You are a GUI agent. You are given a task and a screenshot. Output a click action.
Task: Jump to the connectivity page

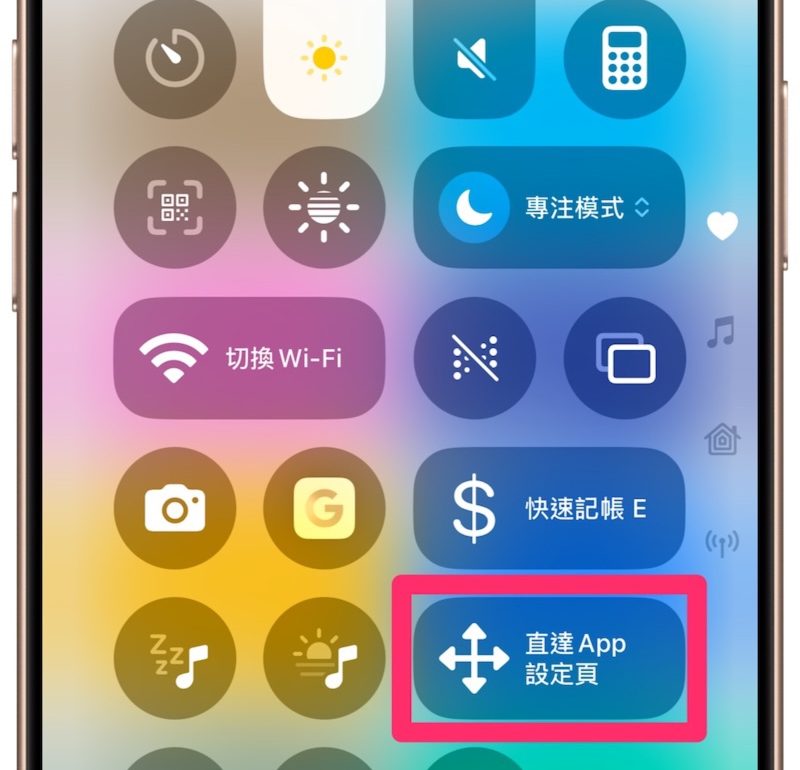tap(722, 543)
